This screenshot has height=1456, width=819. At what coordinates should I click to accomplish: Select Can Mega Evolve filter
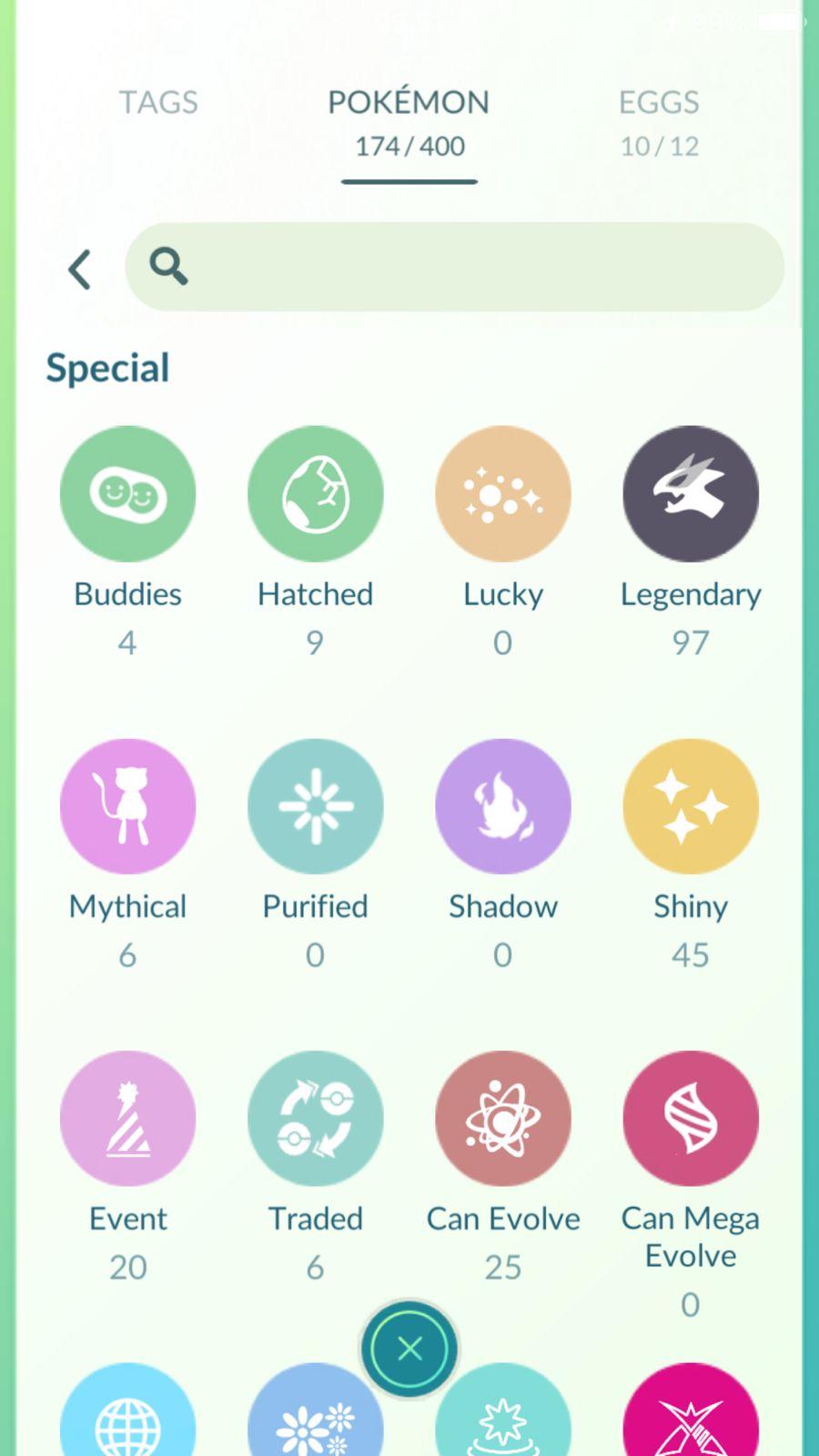click(x=690, y=1118)
